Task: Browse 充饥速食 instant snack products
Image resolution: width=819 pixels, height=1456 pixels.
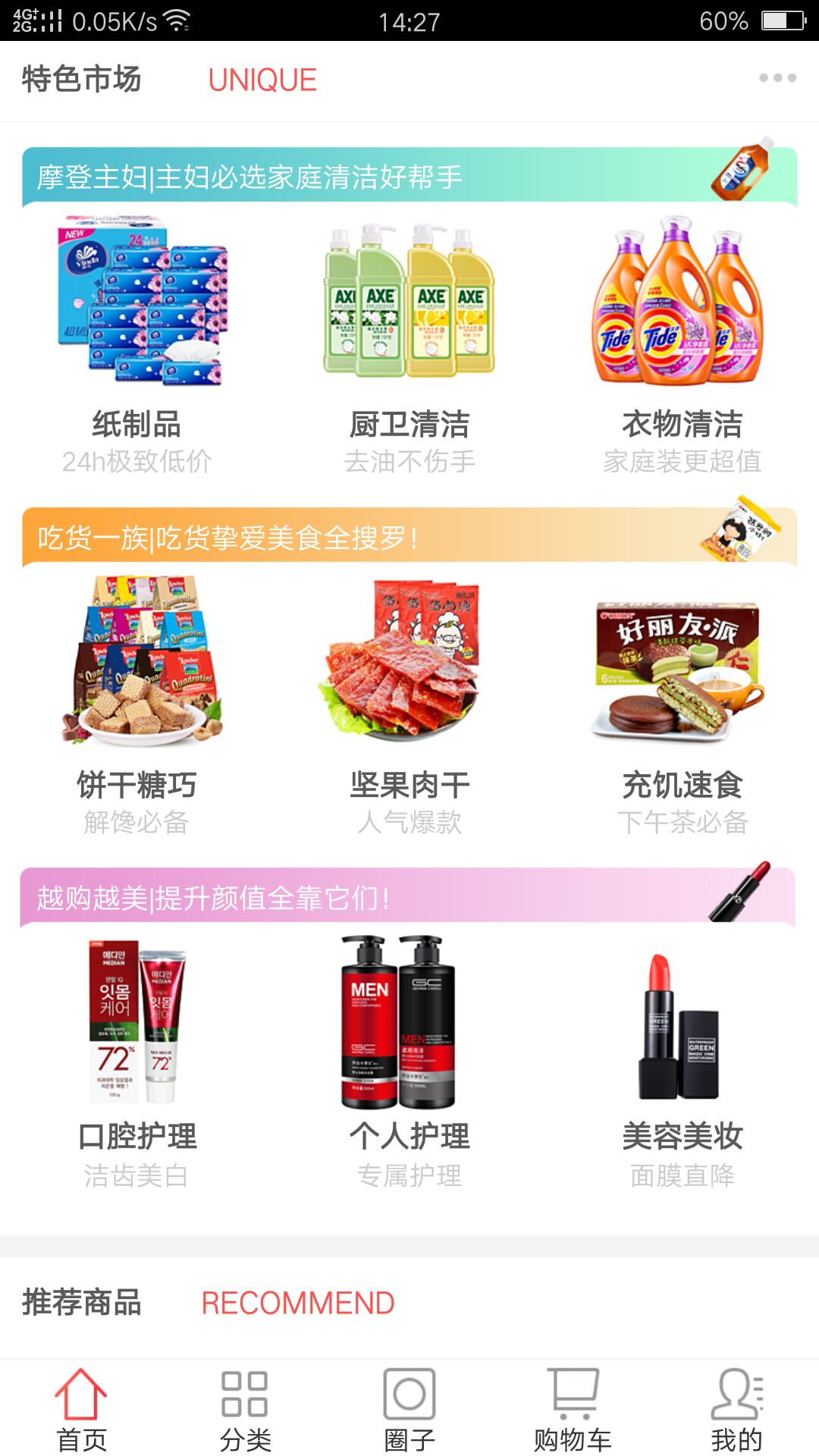Action: [682, 701]
